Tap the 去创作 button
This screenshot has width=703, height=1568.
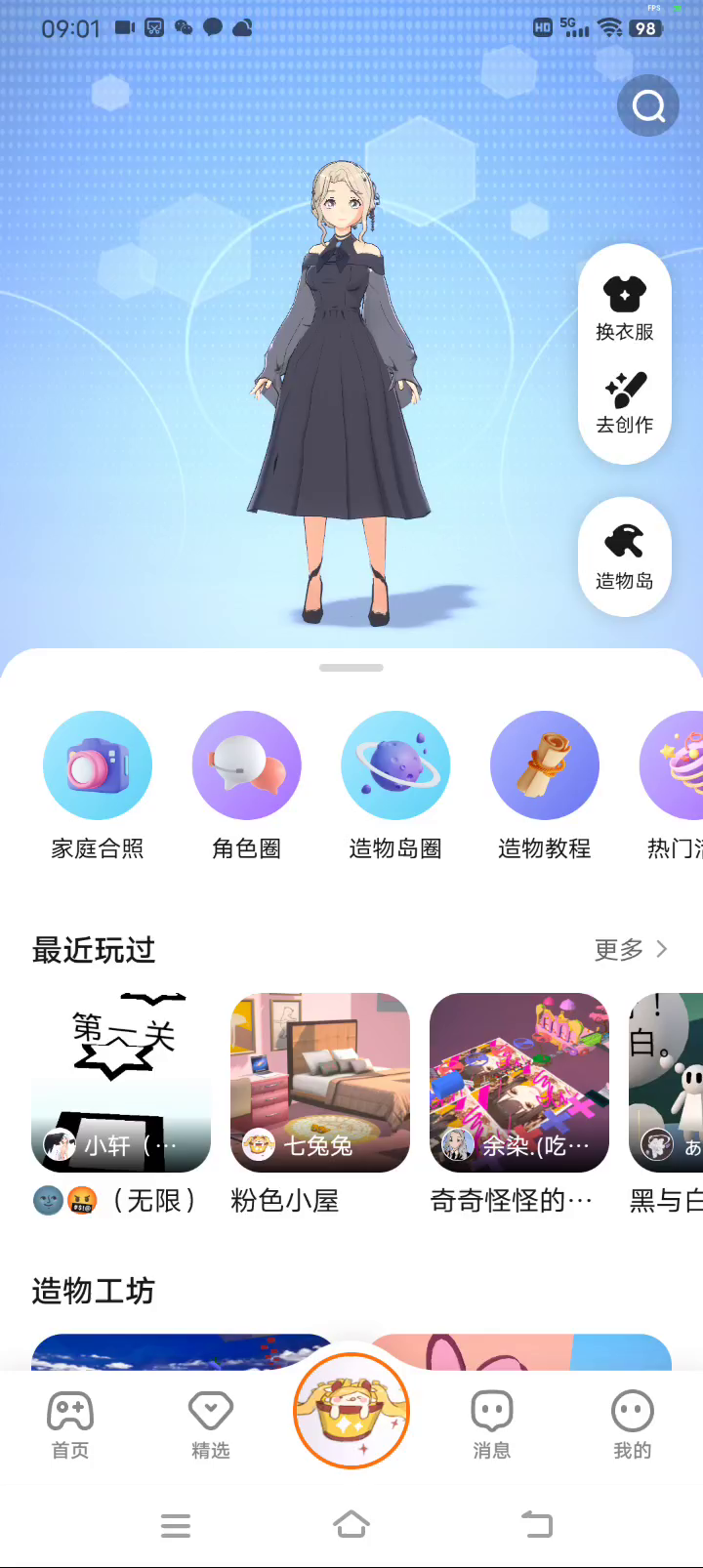tap(624, 402)
